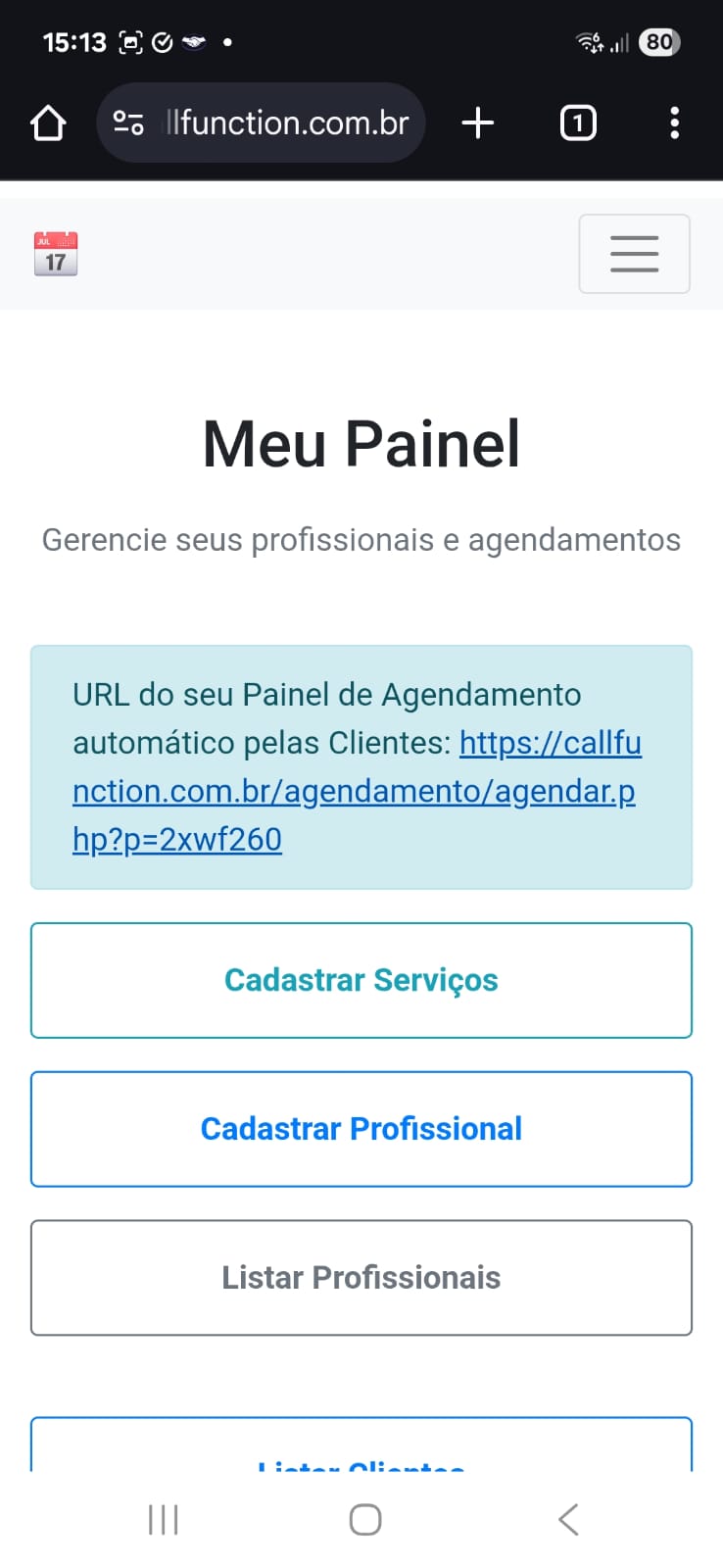Tap the back navigation key
The image size is (723, 1568).
pos(567,1520)
